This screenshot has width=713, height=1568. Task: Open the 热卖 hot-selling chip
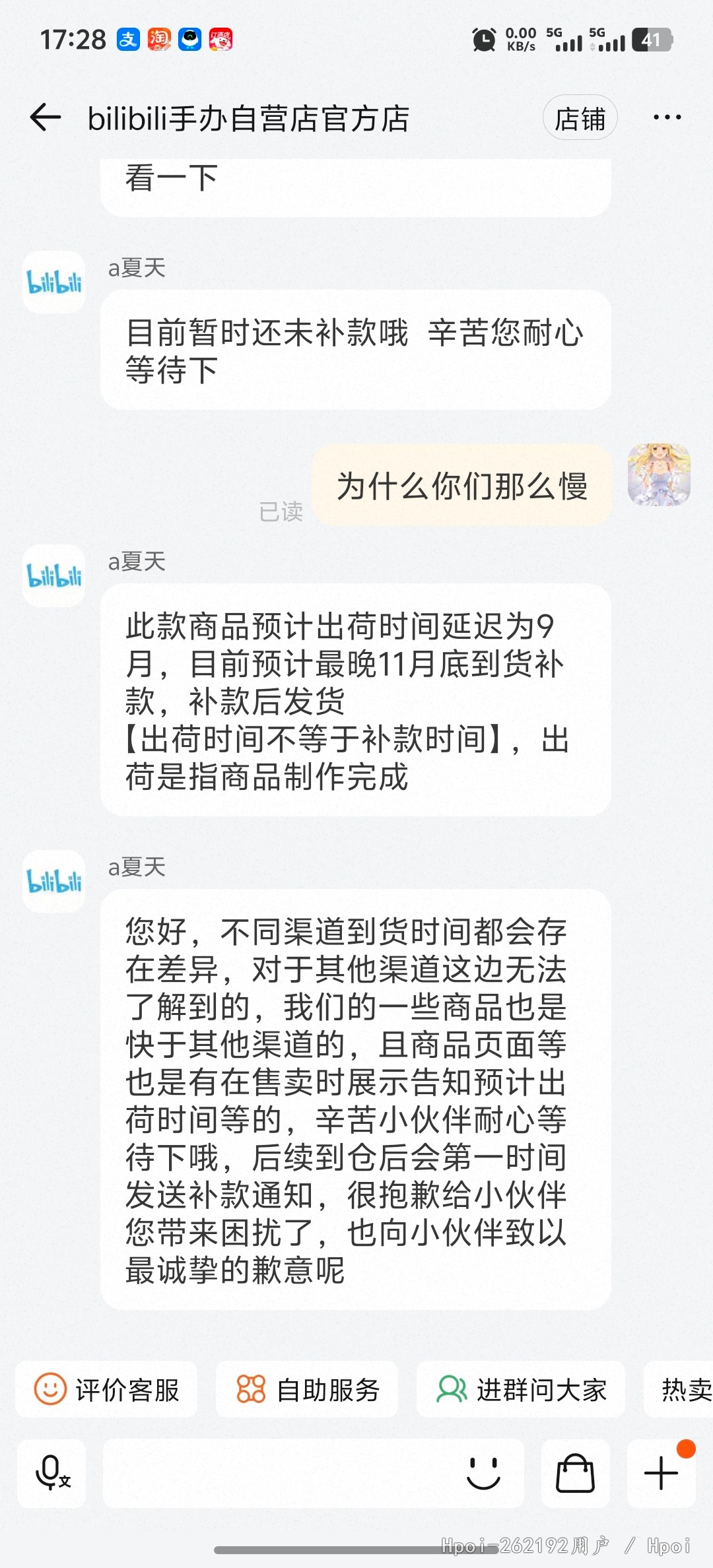[684, 1389]
